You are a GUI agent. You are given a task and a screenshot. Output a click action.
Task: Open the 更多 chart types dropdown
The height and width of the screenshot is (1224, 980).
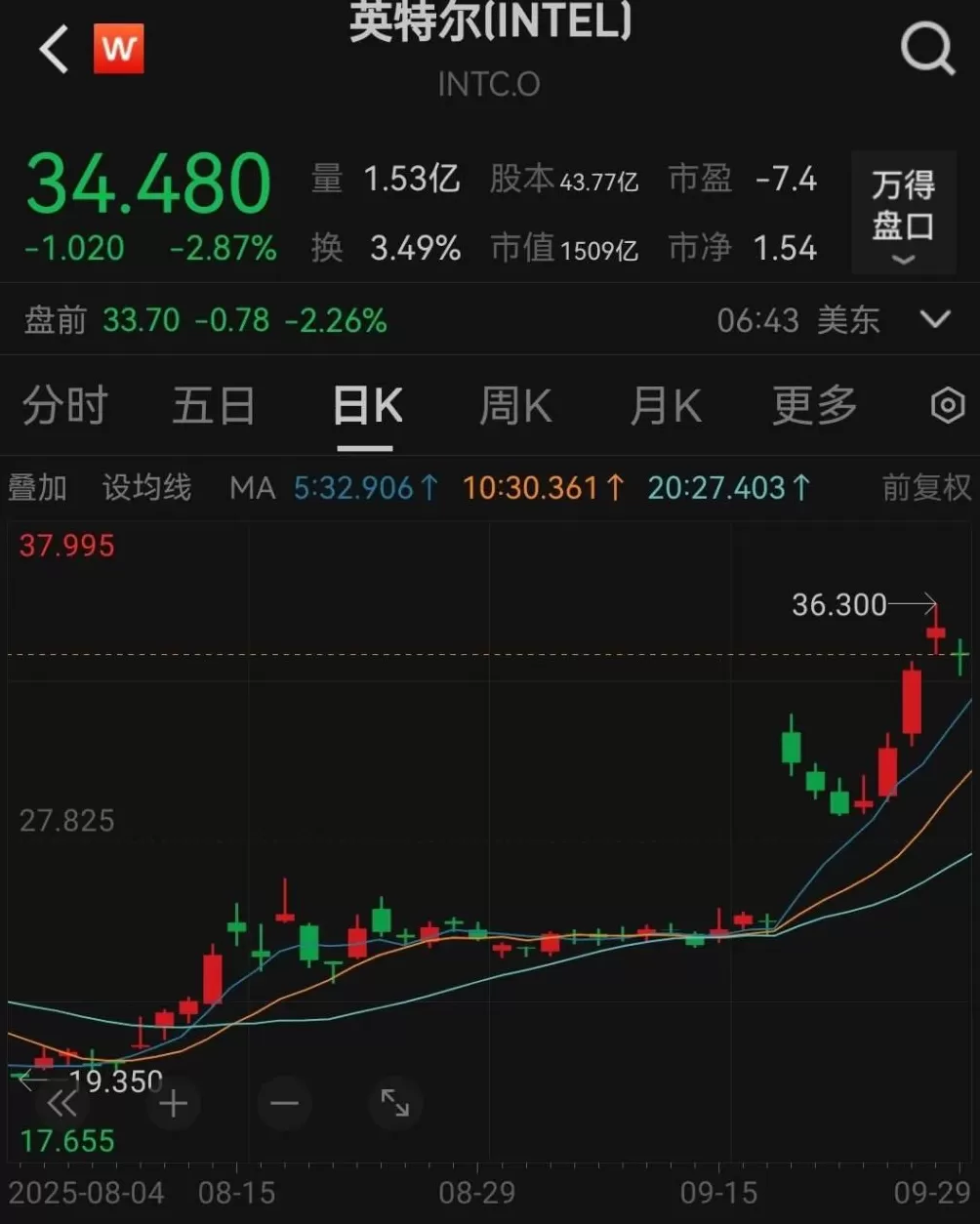pyautogui.click(x=812, y=406)
